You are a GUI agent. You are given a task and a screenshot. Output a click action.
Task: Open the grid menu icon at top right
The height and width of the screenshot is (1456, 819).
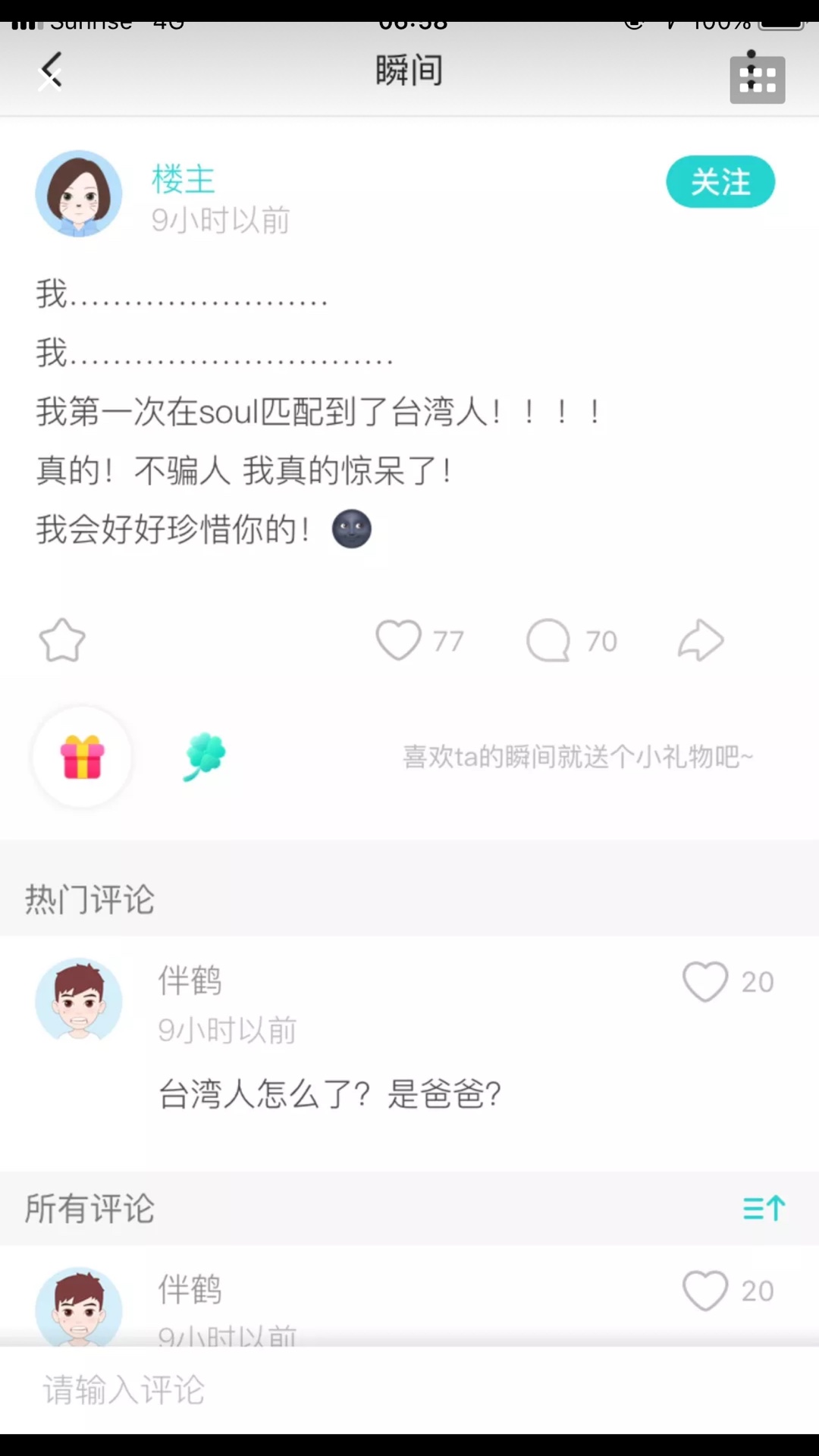(757, 77)
